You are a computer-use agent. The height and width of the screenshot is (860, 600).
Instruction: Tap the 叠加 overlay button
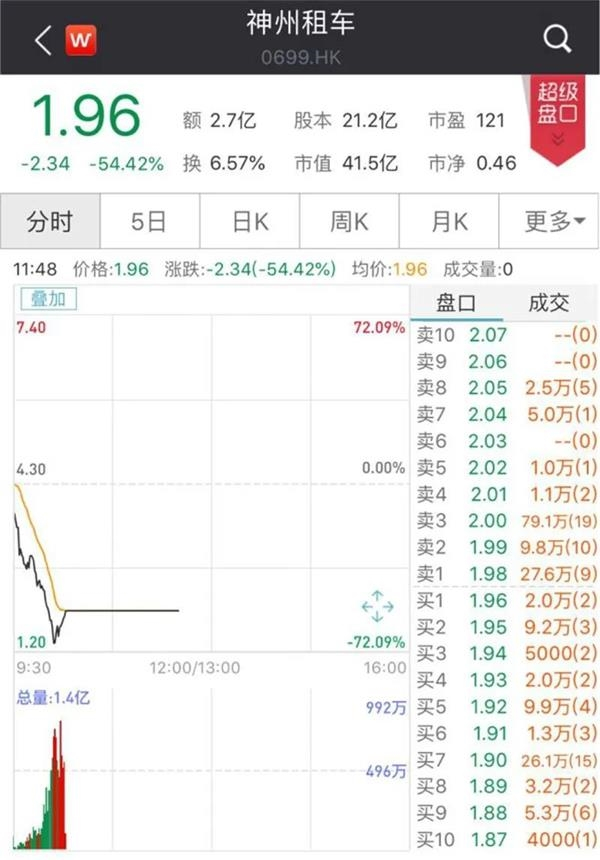(x=46, y=299)
